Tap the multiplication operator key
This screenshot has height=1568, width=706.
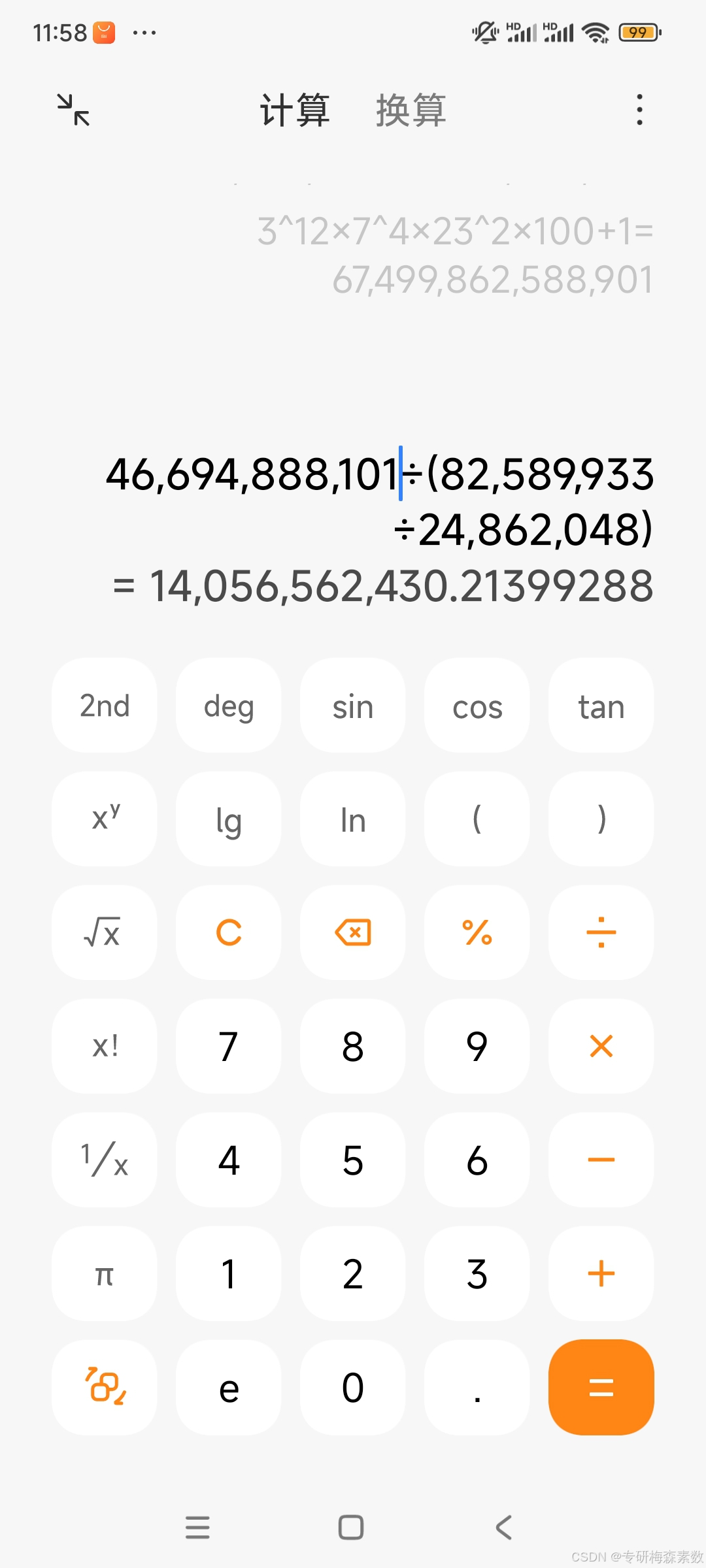(601, 1047)
